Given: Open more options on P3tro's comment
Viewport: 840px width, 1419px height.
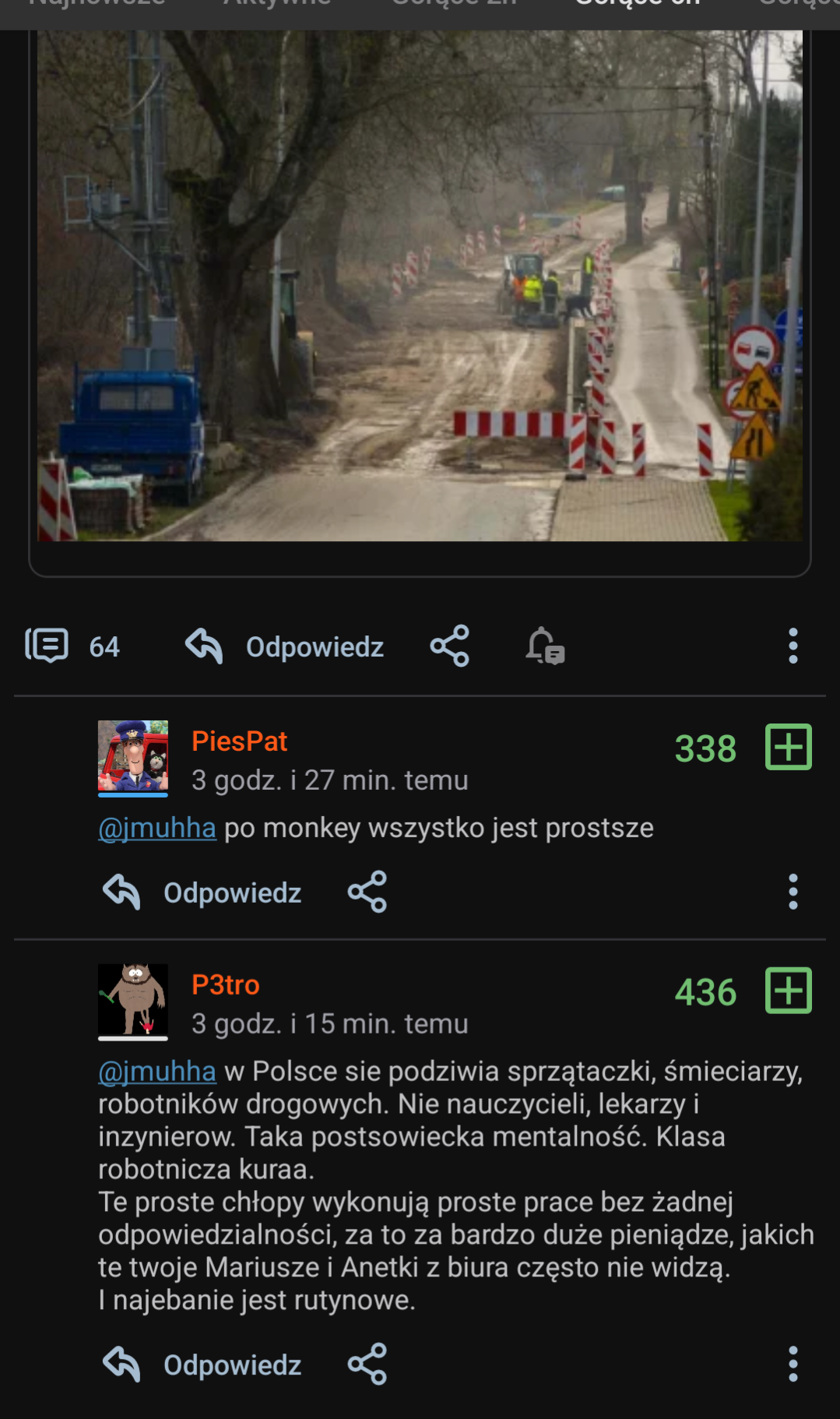Looking at the screenshot, I should [793, 1364].
